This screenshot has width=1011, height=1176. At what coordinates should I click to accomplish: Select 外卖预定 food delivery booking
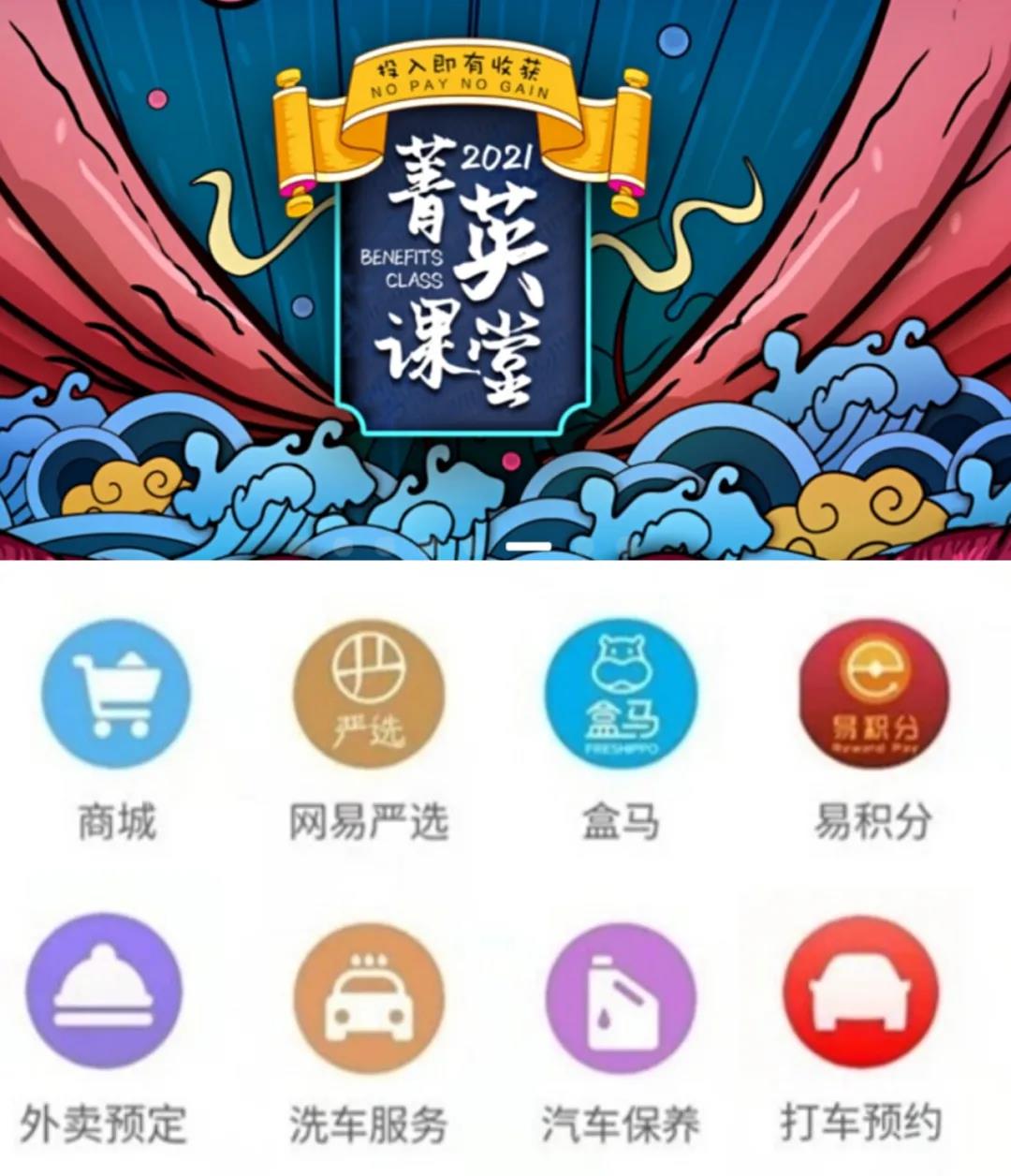(x=103, y=992)
